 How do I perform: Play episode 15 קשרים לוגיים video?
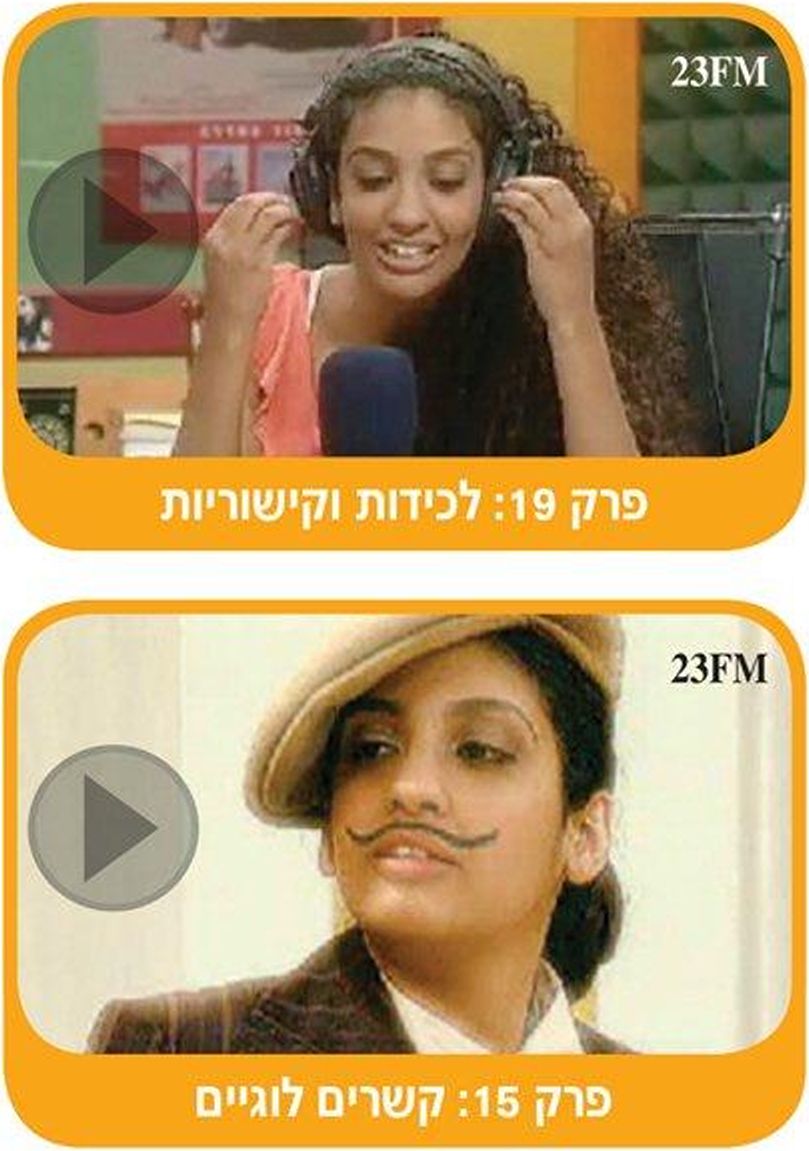pyautogui.click(x=113, y=828)
